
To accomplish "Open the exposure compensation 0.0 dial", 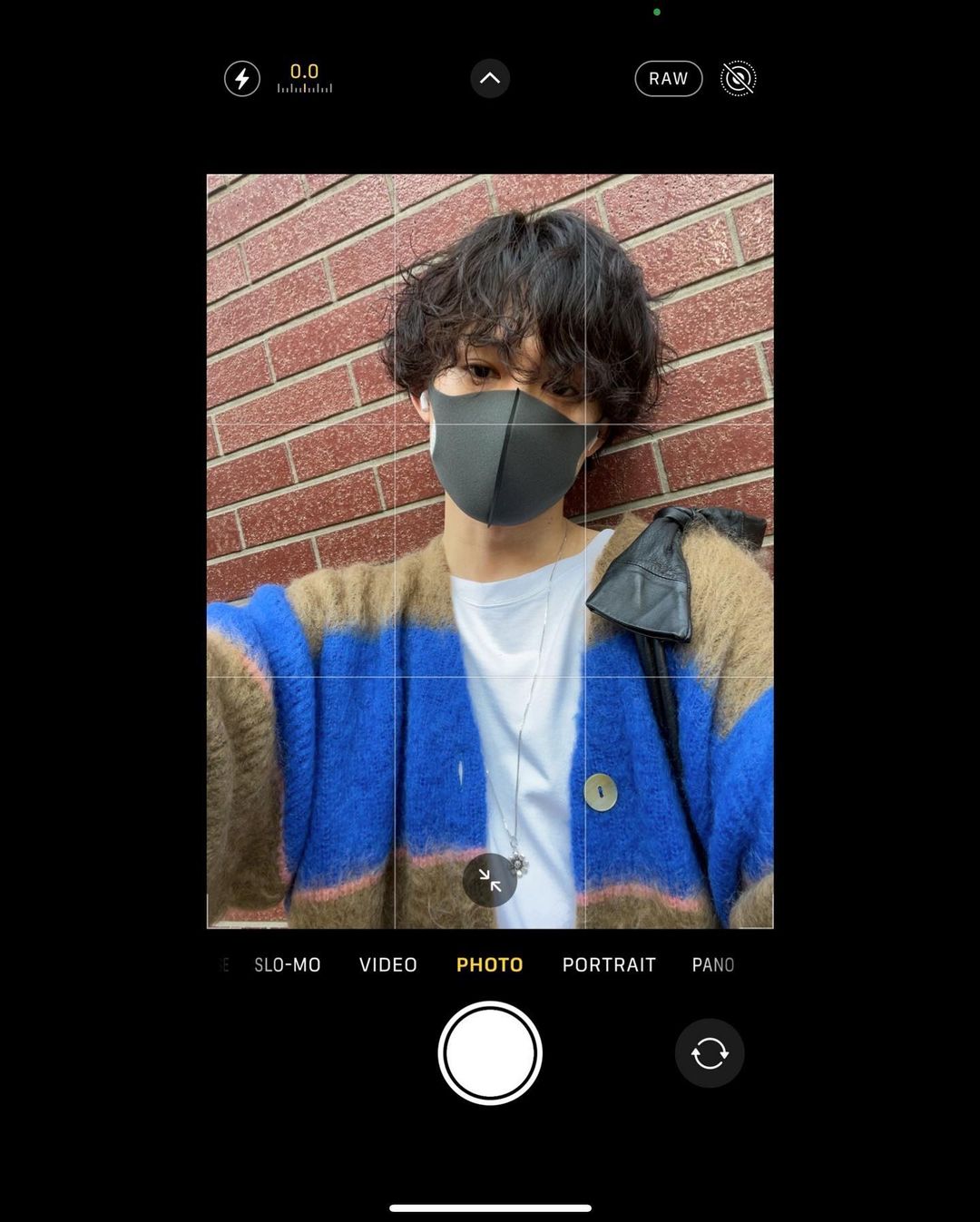I will [x=305, y=78].
